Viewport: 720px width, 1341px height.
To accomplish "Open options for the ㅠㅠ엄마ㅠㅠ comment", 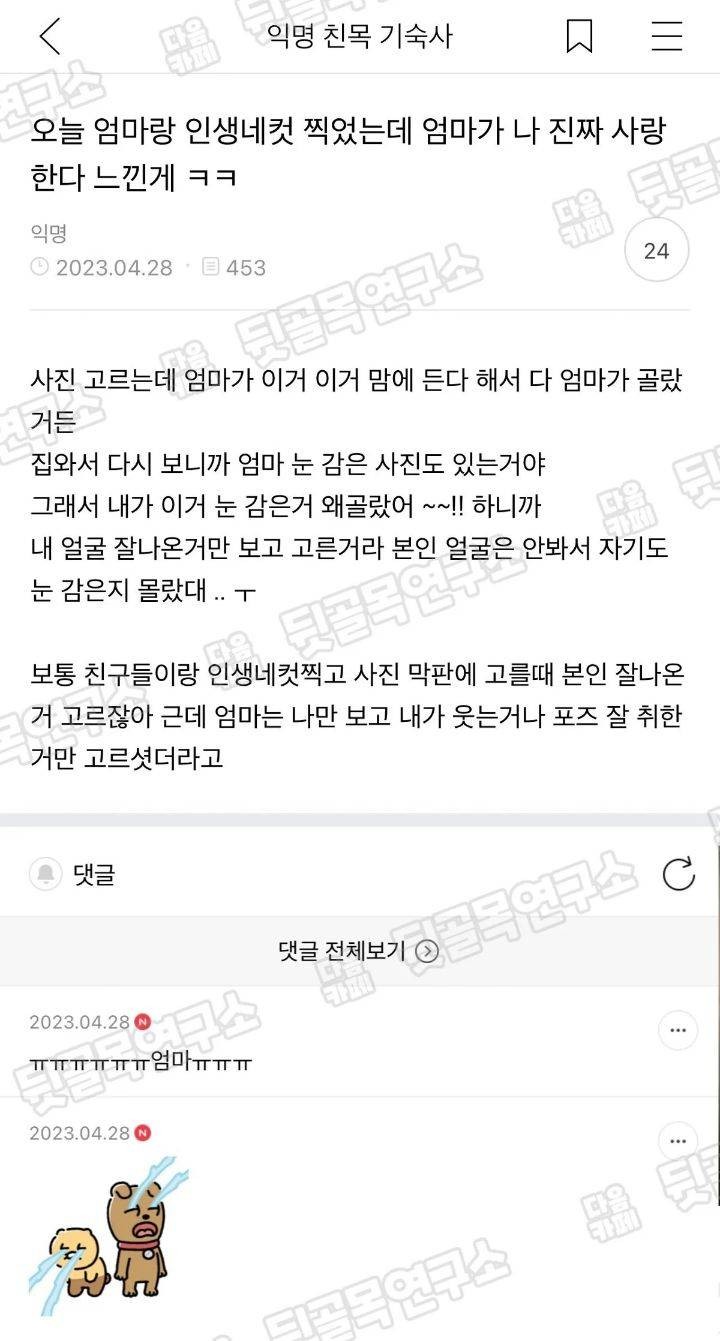I will tap(678, 1031).
